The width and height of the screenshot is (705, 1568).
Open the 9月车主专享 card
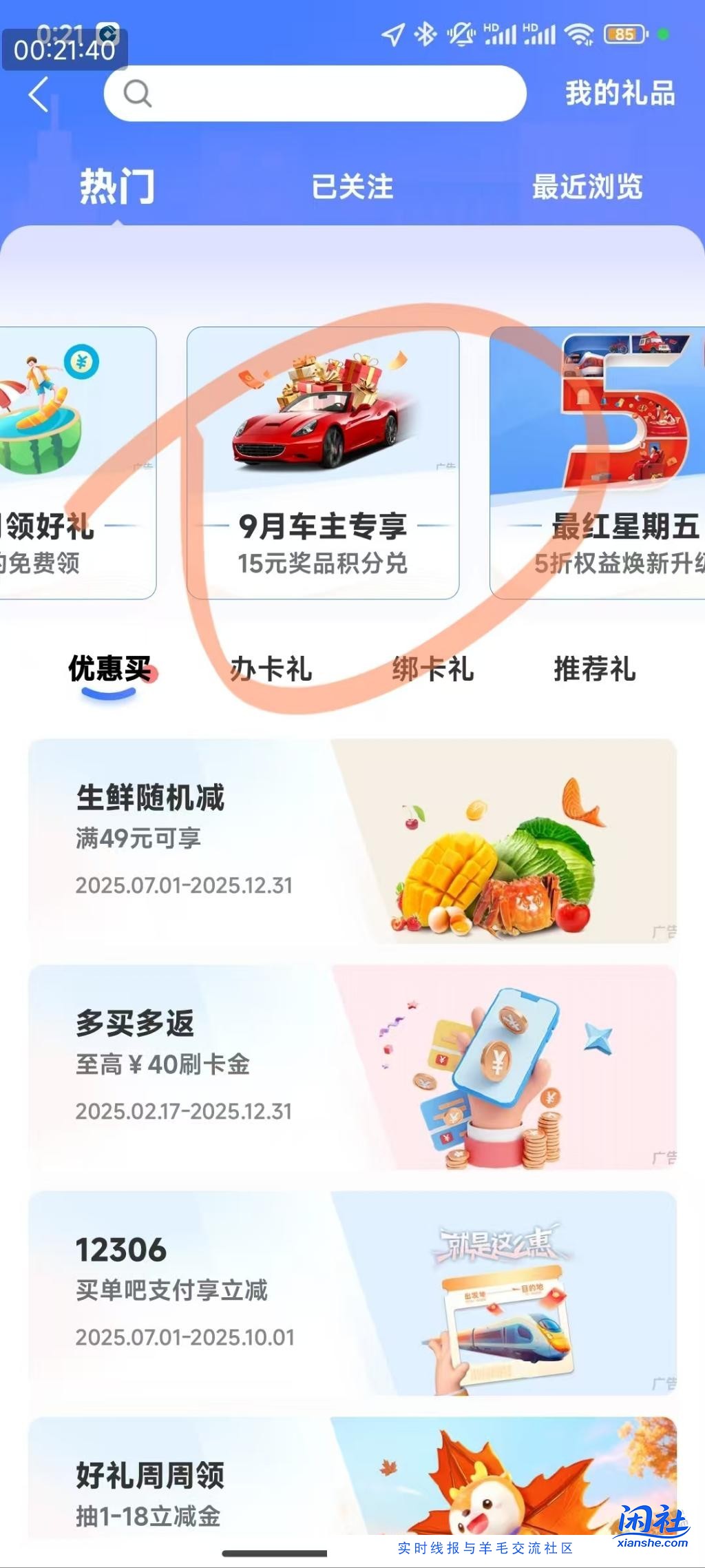[x=323, y=463]
